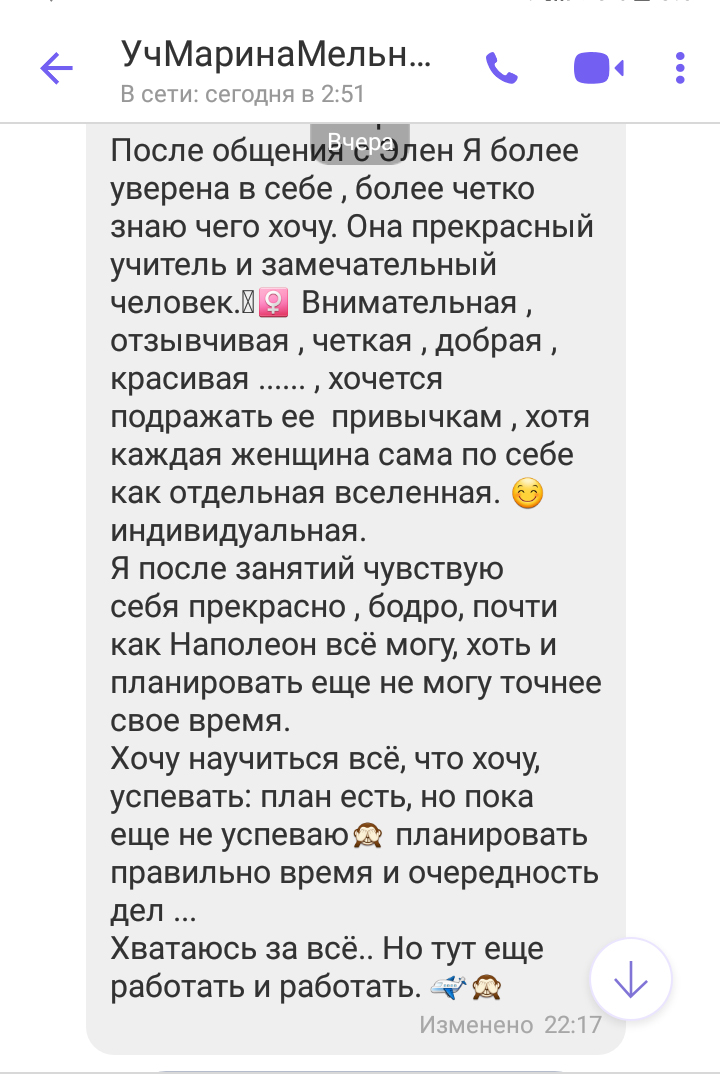This screenshot has height=1076, width=720.
Task: Start a voice call with УчМаринаМельн
Action: tap(502, 68)
